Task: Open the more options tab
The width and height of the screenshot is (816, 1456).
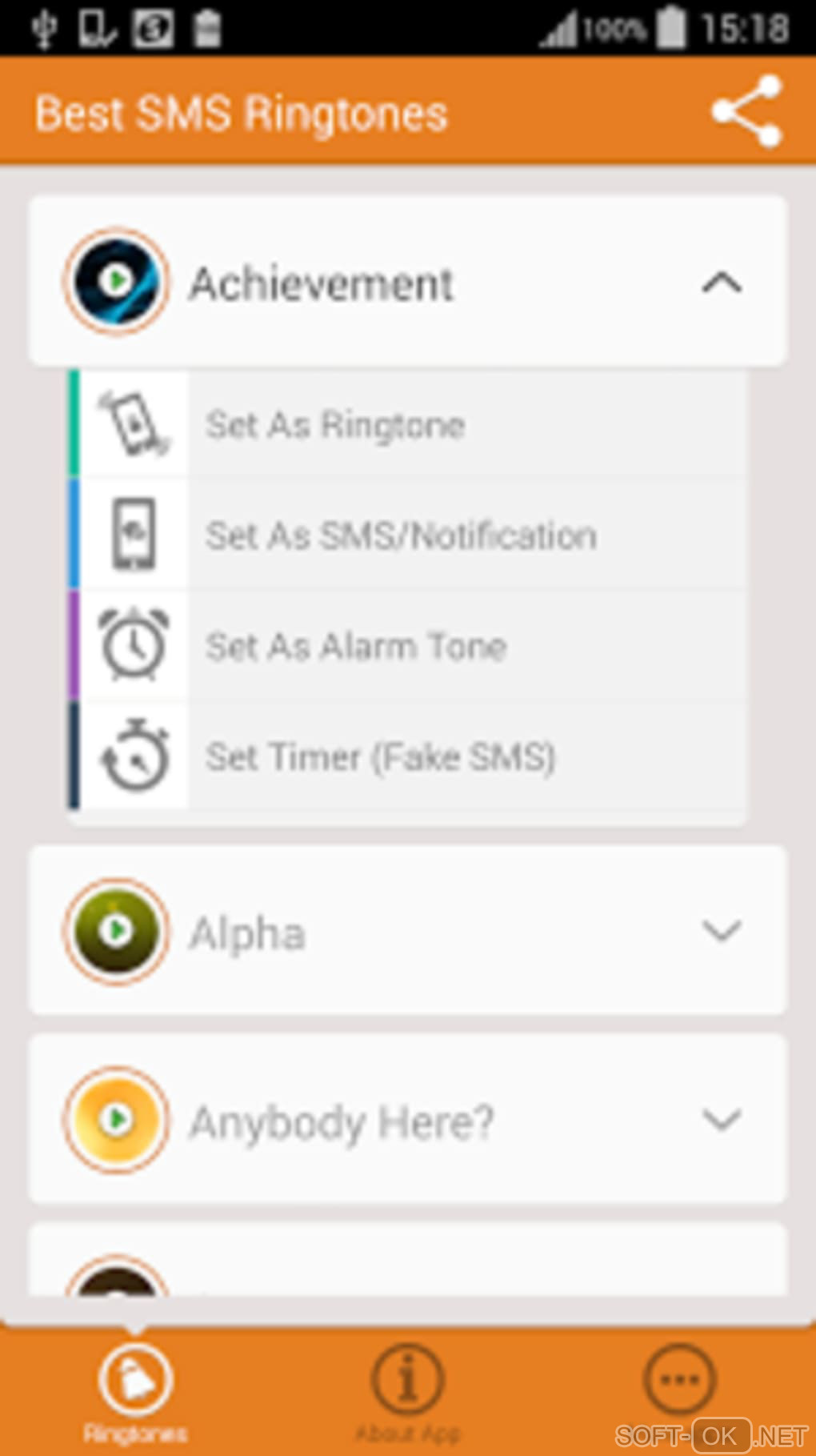Action: coord(679,1381)
